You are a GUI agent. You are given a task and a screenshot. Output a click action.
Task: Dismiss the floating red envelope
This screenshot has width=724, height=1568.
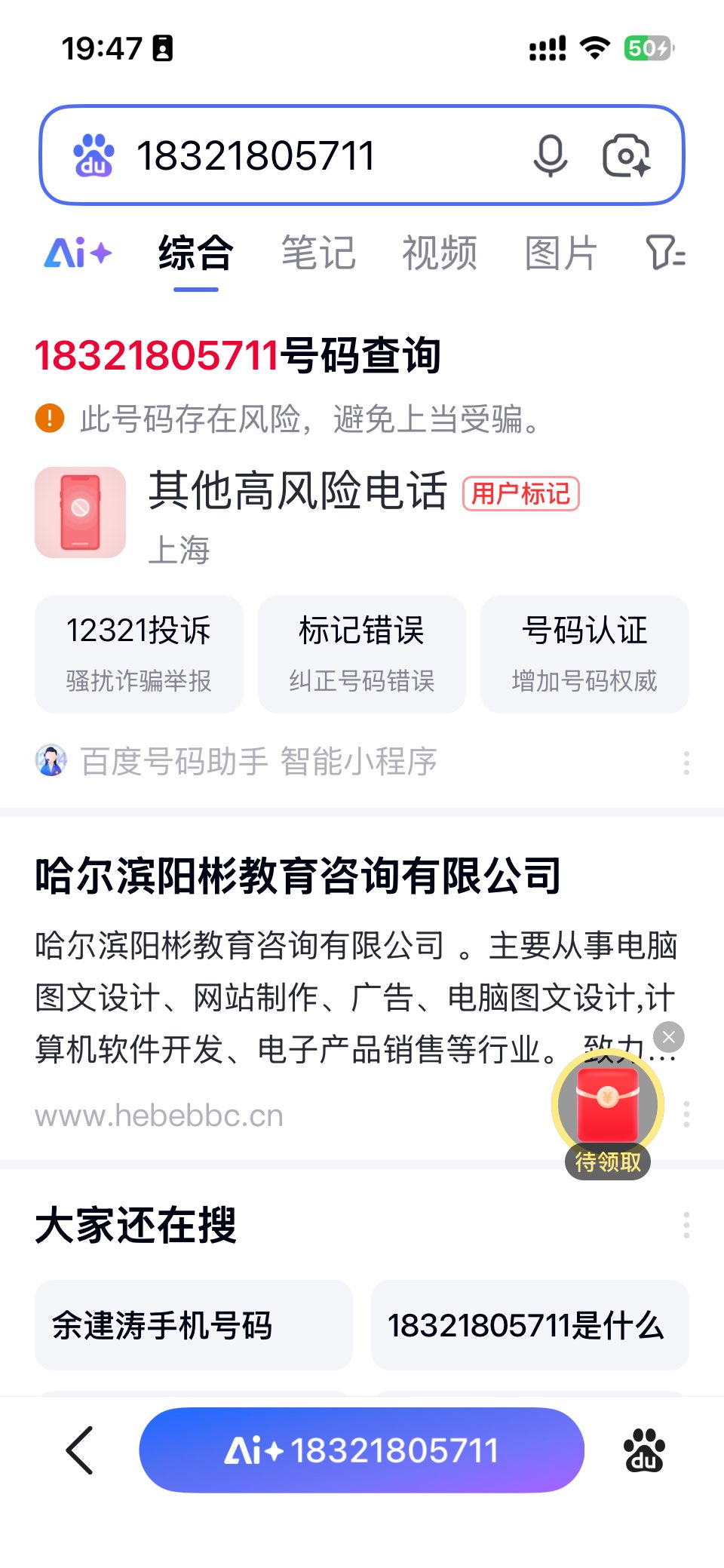[x=669, y=1037]
